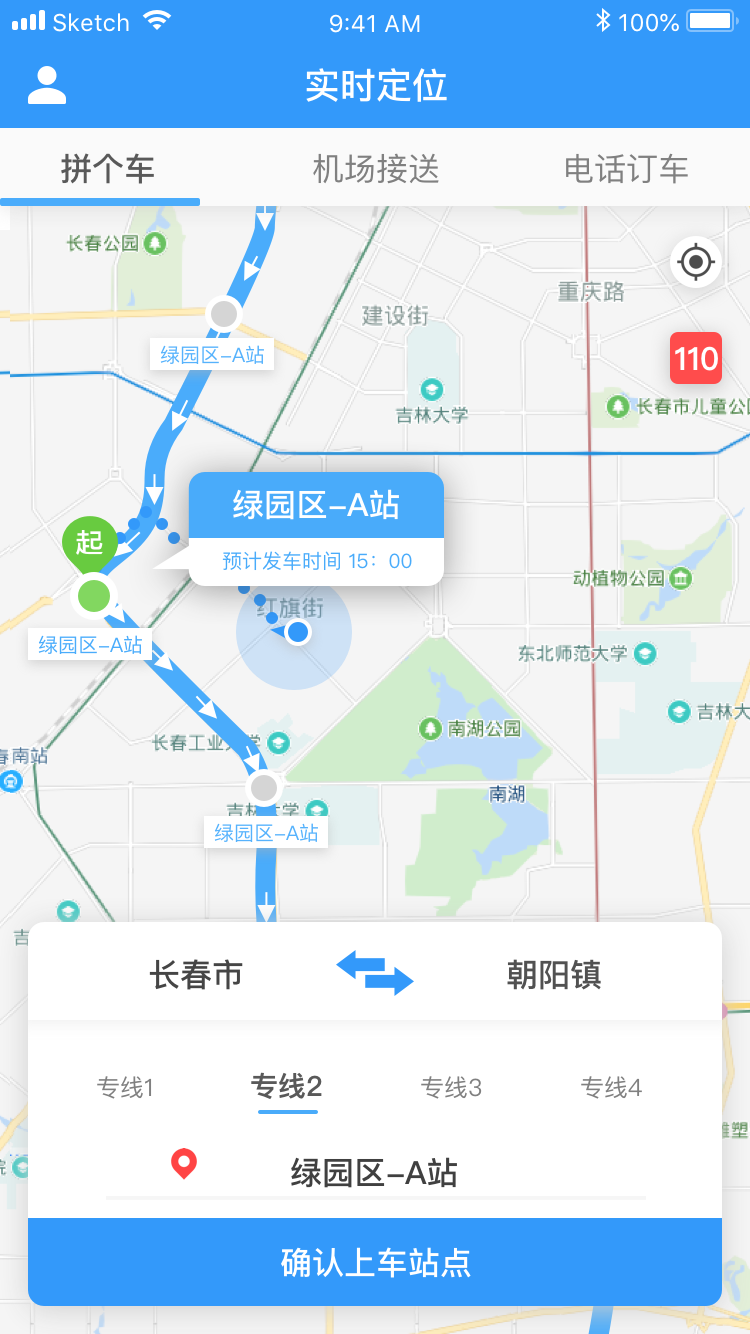Select 专线1 route
This screenshot has width=750, height=1334.
[x=125, y=1087]
